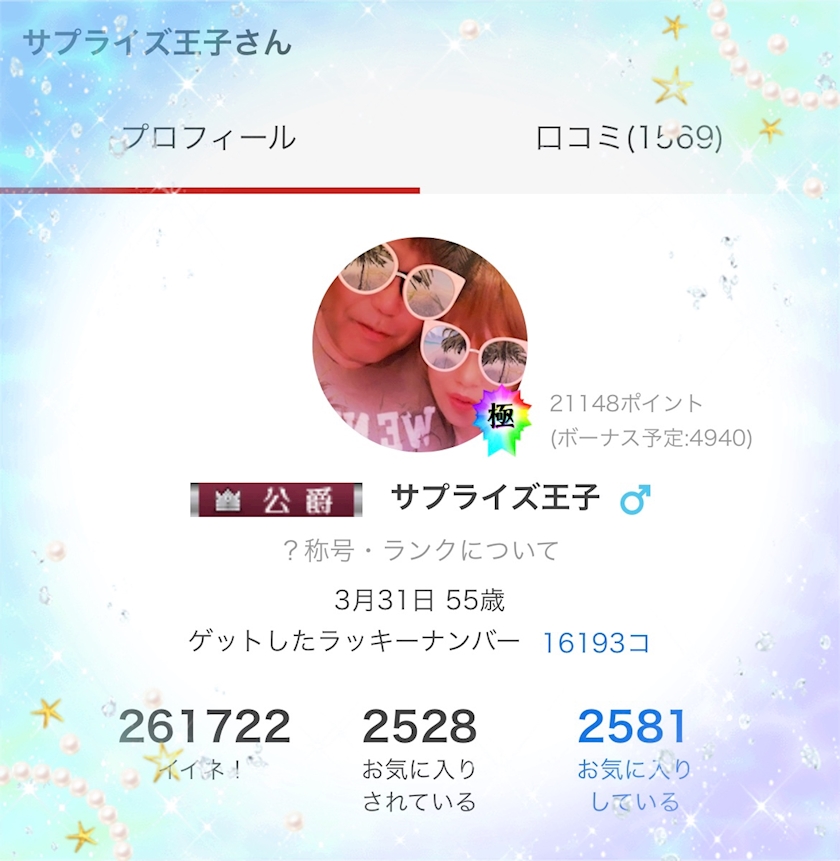View the 16193コ lucky numbers list
Image resolution: width=840 pixels, height=861 pixels.
click(596, 642)
